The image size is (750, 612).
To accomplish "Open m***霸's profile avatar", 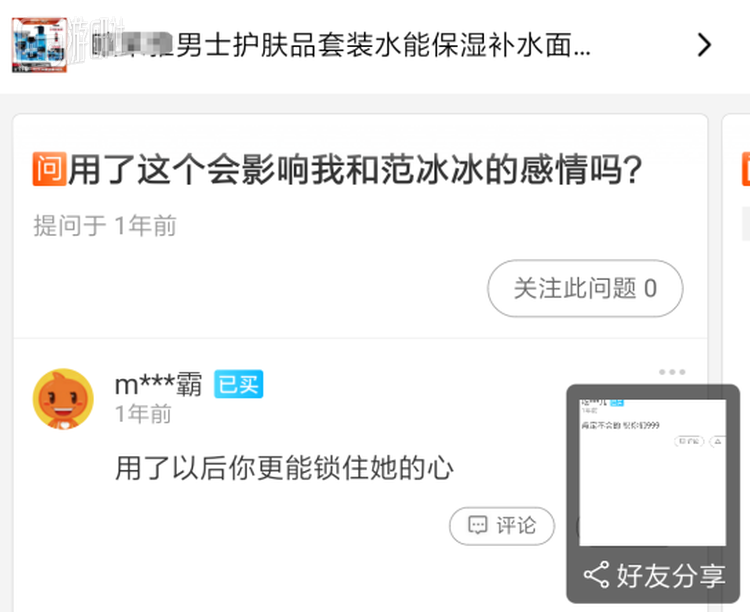I will (64, 399).
